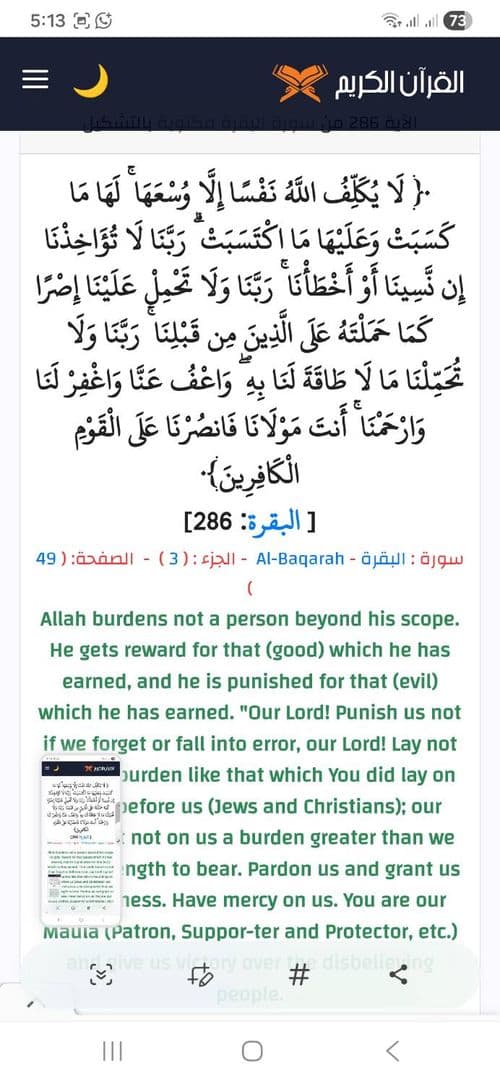
Task: Open the hamburger menu
Action: (35, 80)
